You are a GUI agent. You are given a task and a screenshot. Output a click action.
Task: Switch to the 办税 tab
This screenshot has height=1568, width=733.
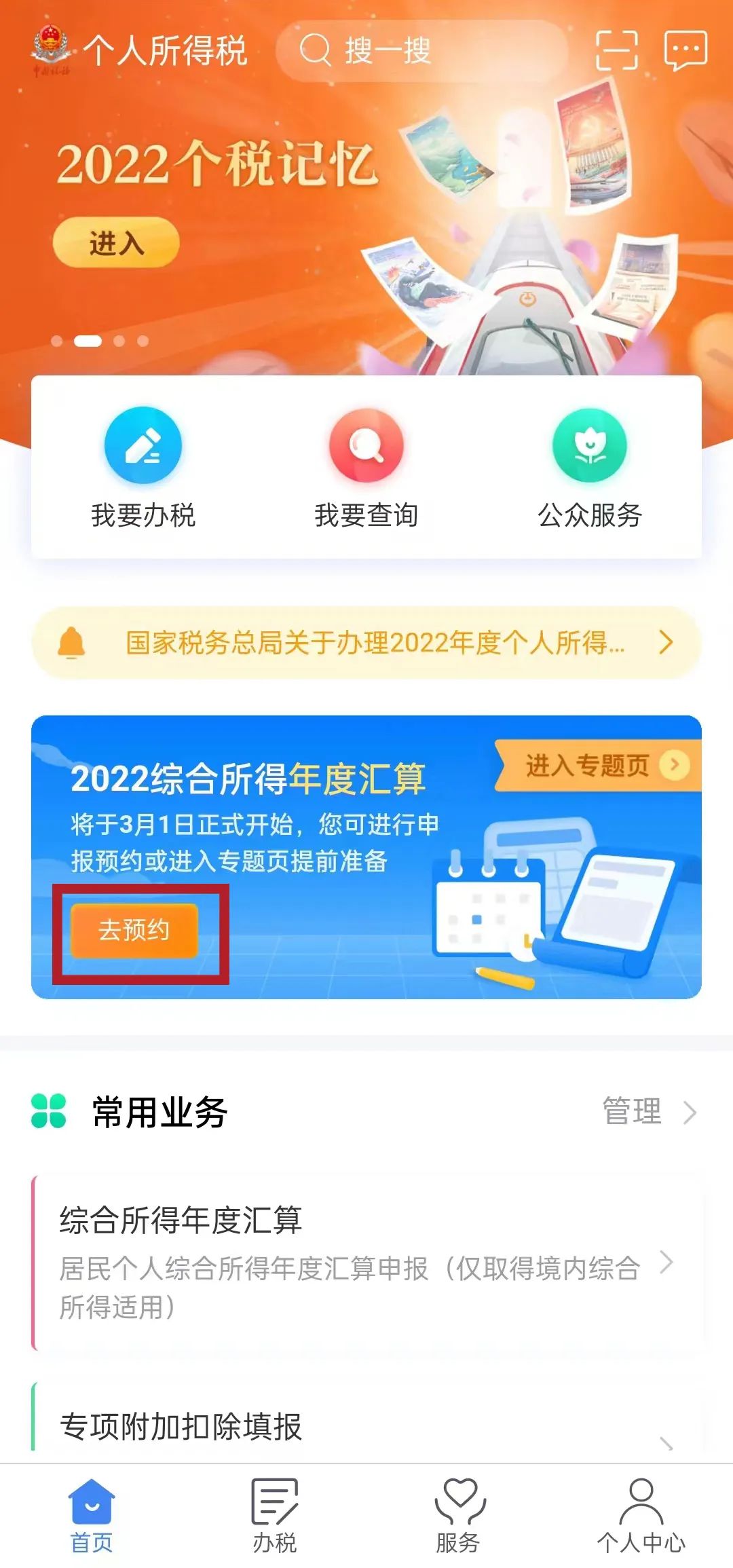pos(275,1515)
